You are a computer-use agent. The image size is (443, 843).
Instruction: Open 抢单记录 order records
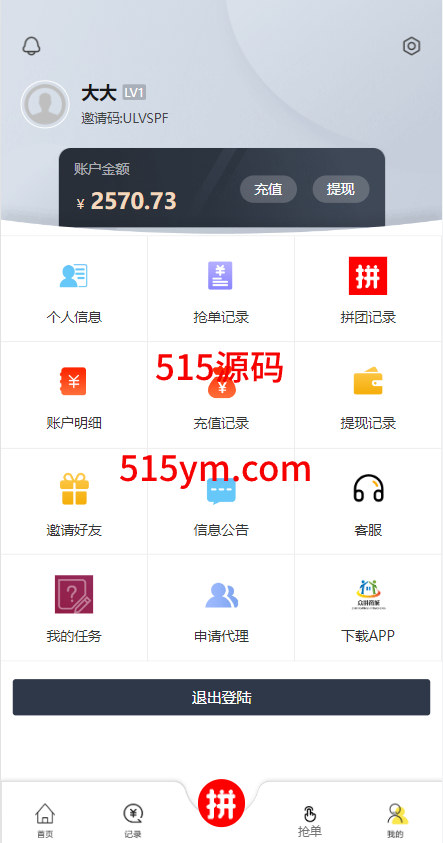click(x=221, y=289)
